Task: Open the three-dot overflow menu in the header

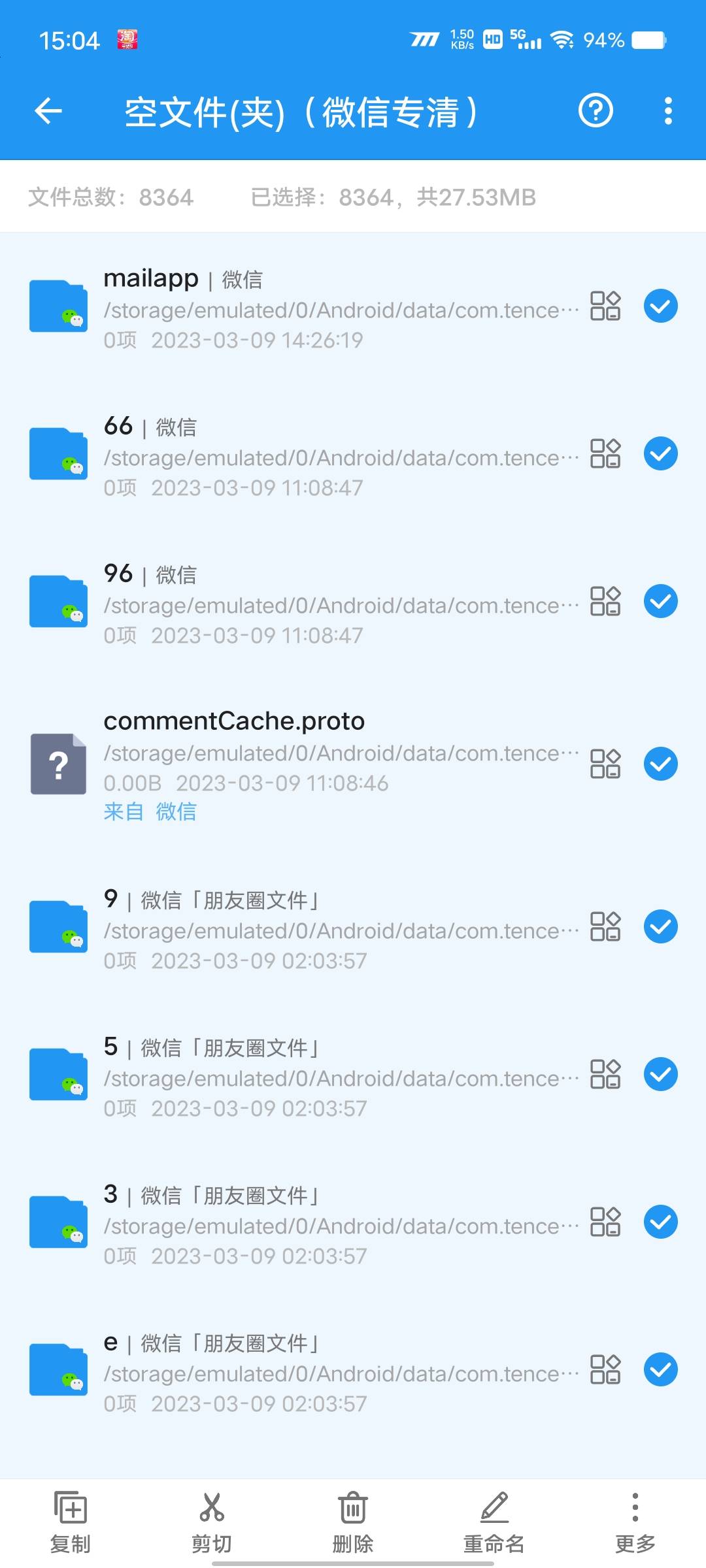Action: click(x=667, y=111)
